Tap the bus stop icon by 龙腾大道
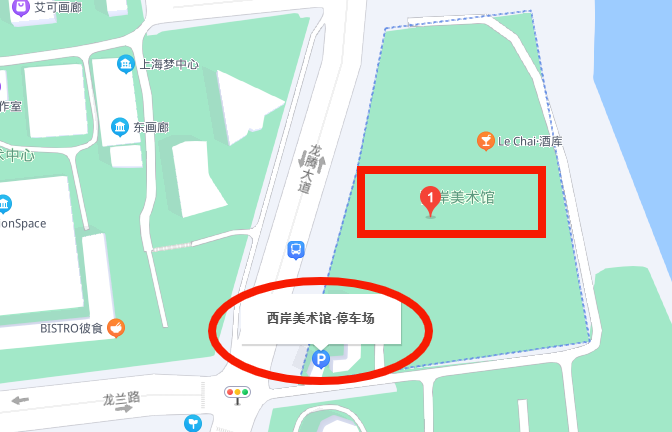This screenshot has height=432, width=672. tap(296, 249)
